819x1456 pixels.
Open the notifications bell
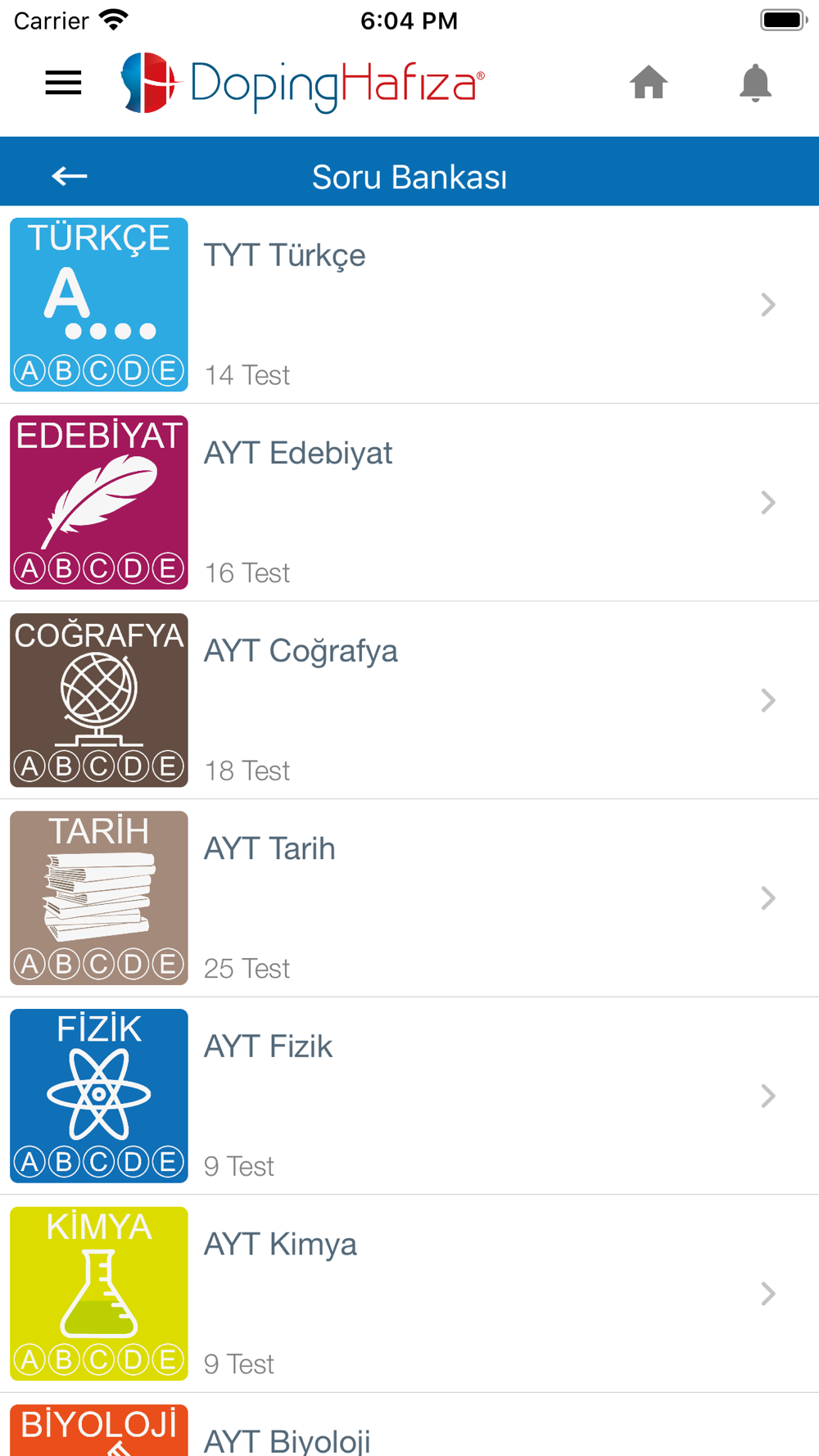coord(755,83)
